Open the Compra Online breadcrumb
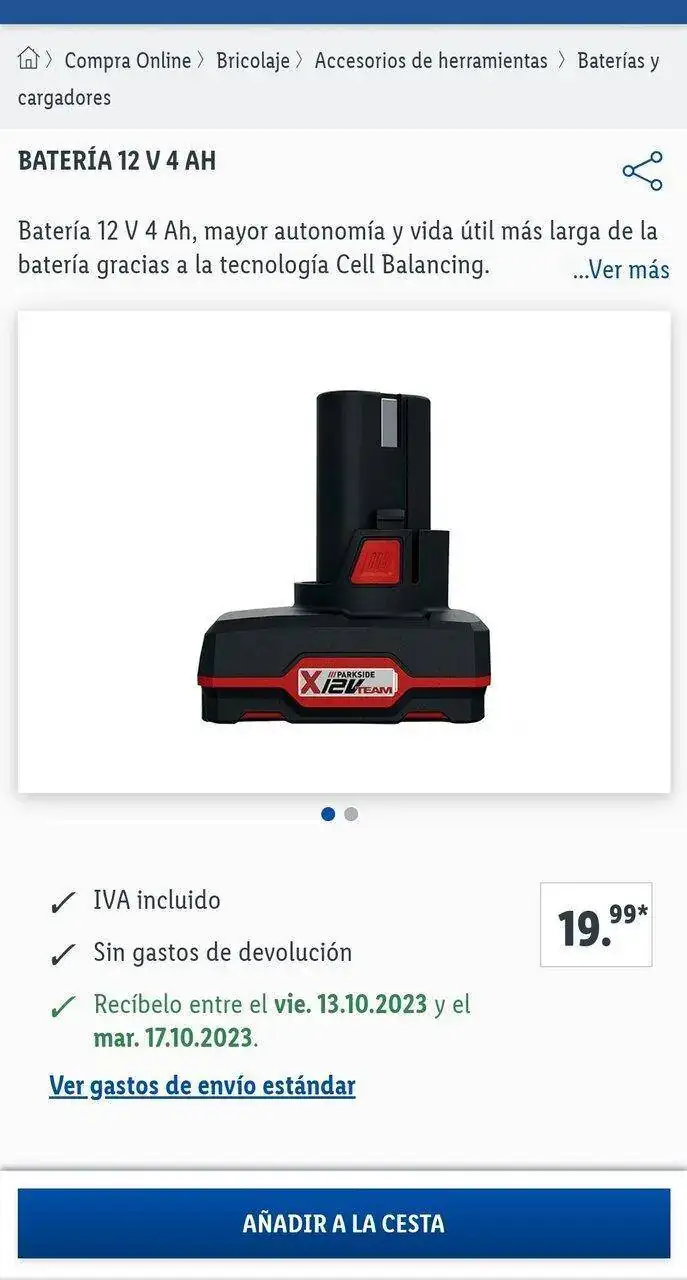This screenshot has height=1280, width=687. [127, 61]
